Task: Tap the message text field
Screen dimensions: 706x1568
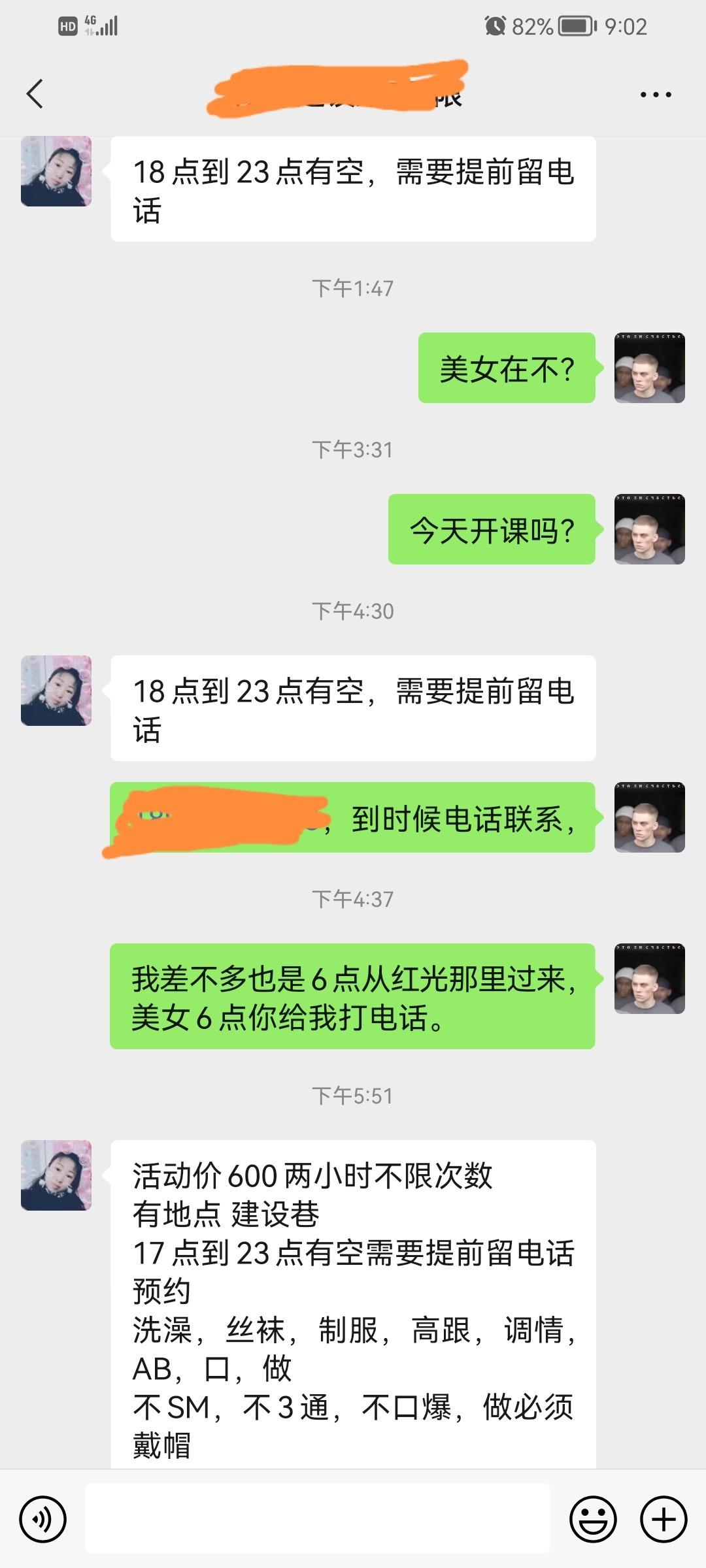Action: [x=317, y=1519]
